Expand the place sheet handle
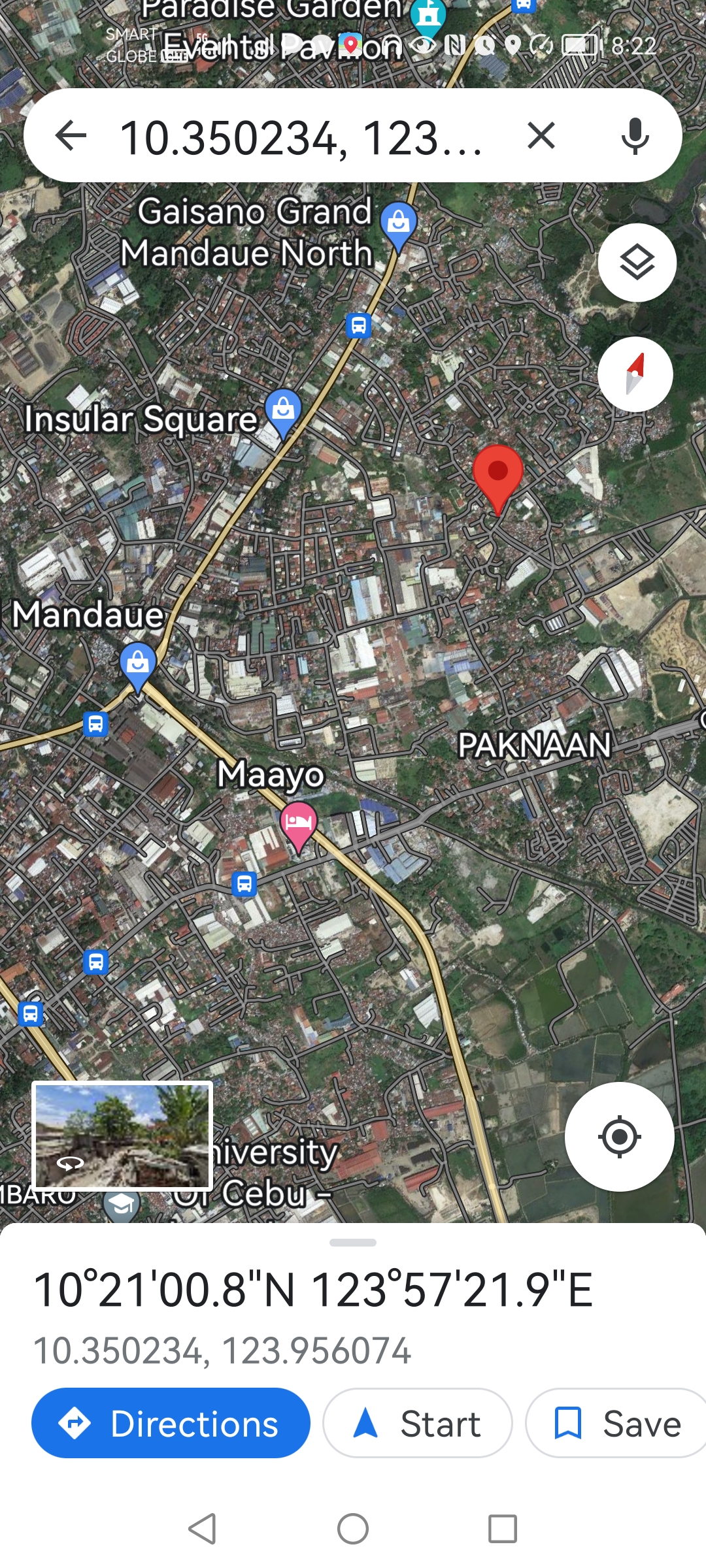 [353, 1243]
